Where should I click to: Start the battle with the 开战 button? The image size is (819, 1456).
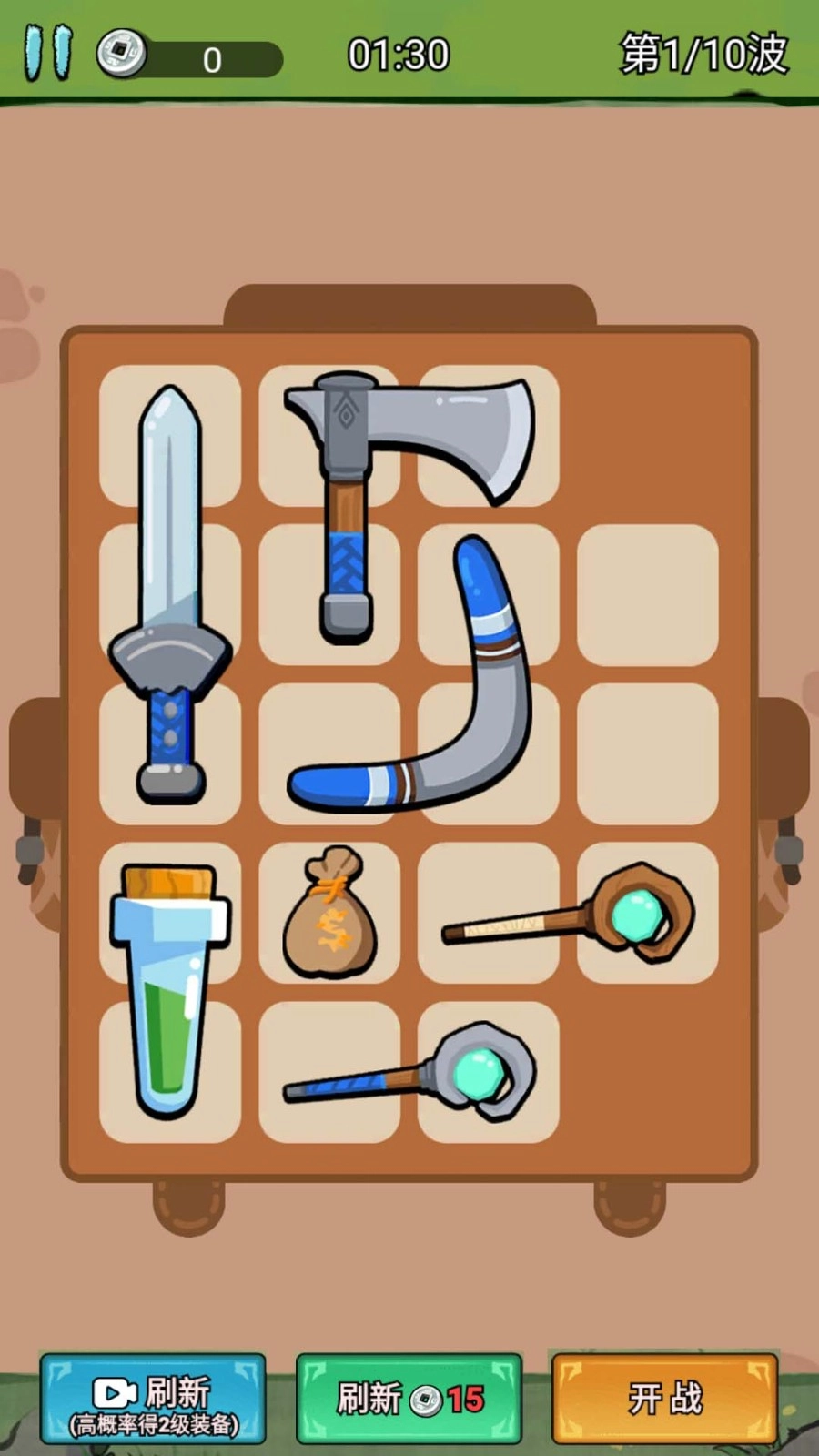tap(664, 1400)
